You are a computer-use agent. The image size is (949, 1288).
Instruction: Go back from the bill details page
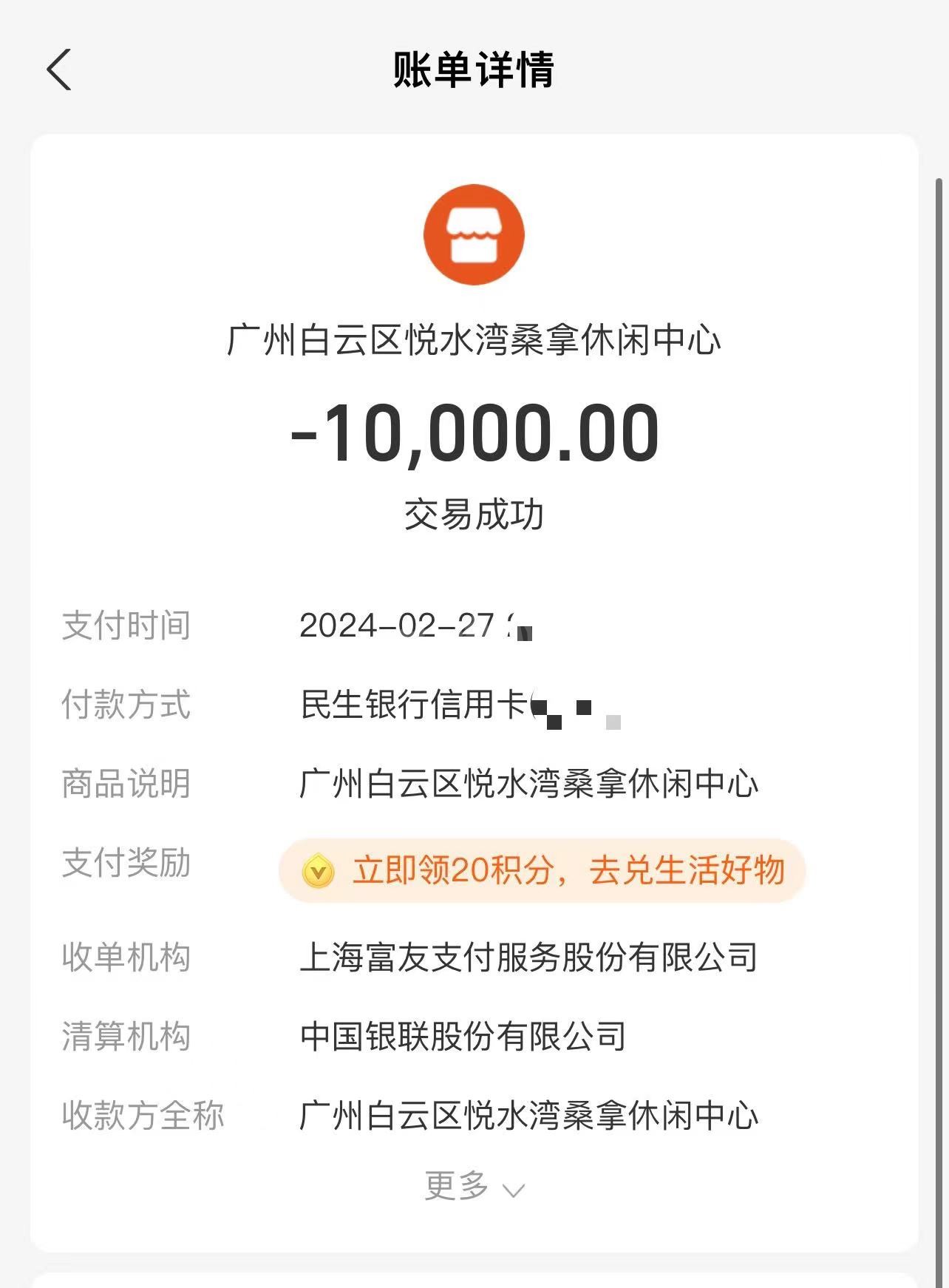point(59,70)
